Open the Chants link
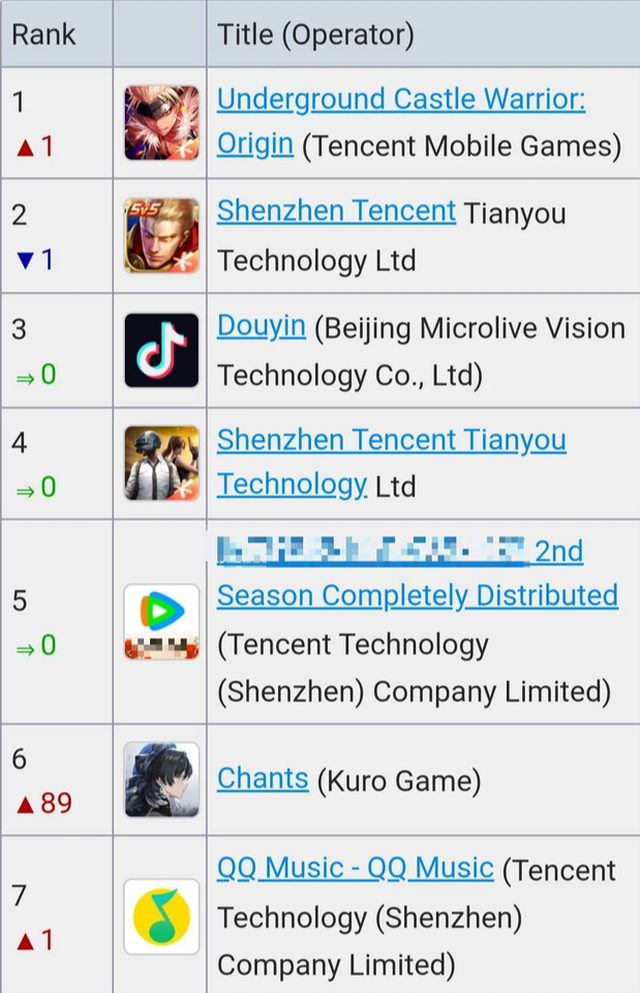 pos(262,778)
